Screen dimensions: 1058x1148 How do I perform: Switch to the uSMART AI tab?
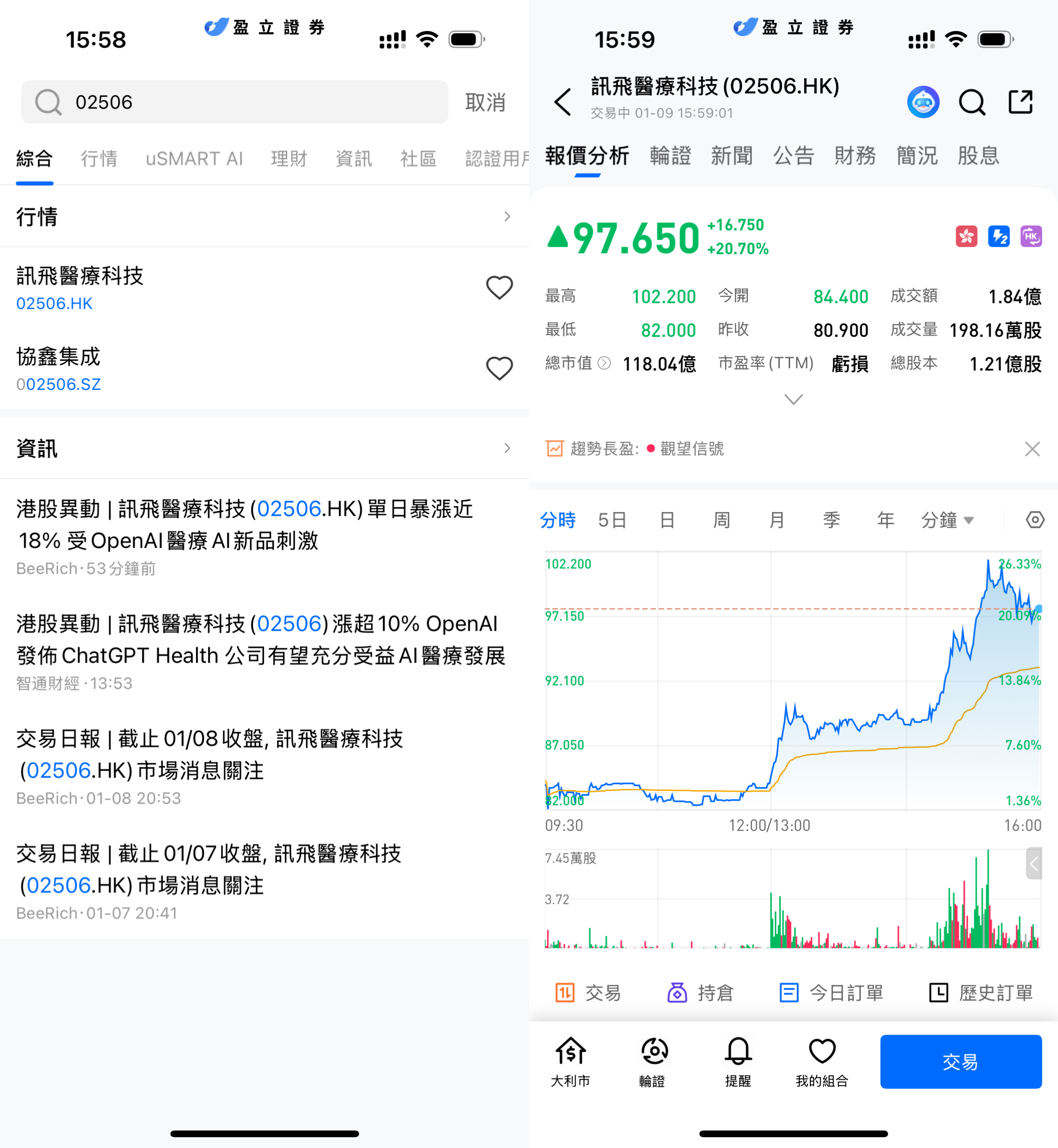(194, 158)
